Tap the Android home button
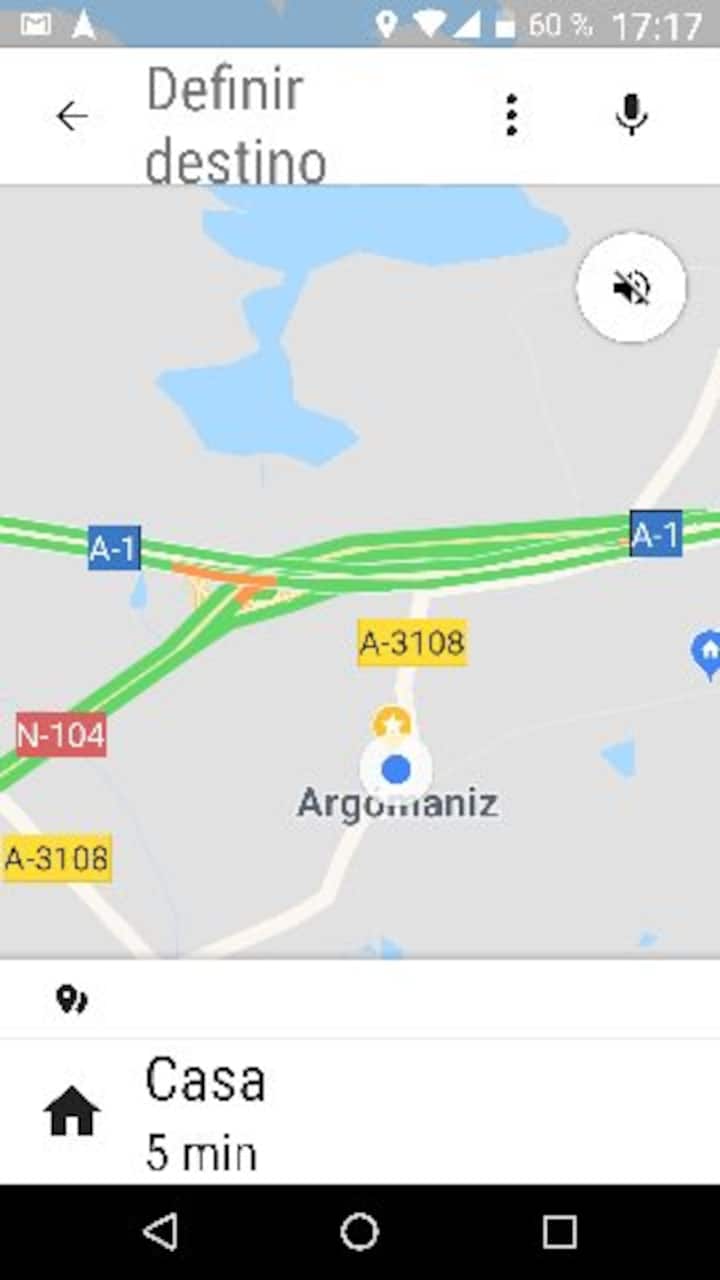720x1280 pixels. 360,1232
